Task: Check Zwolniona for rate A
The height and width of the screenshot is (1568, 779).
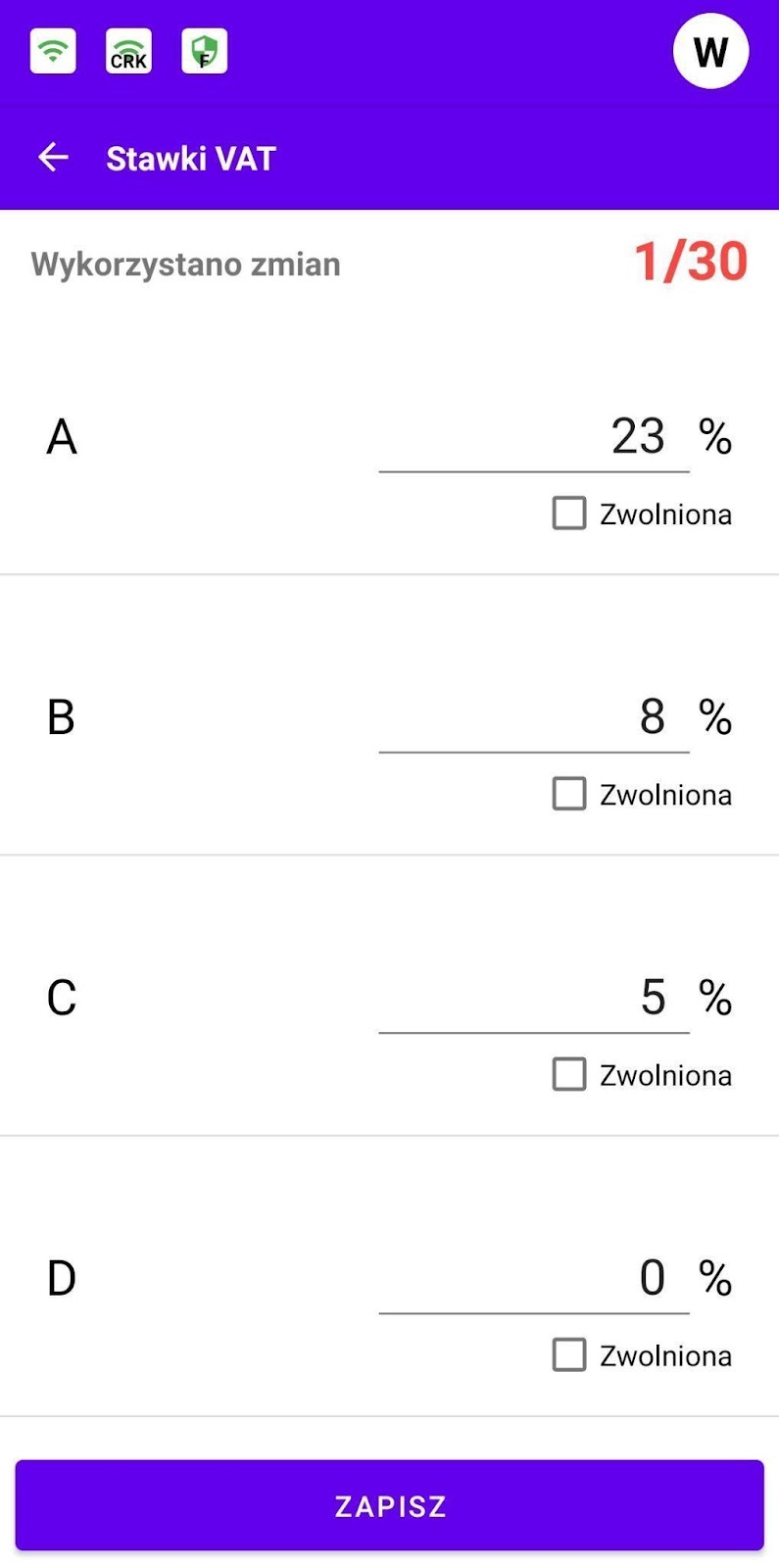Action: click(x=569, y=513)
